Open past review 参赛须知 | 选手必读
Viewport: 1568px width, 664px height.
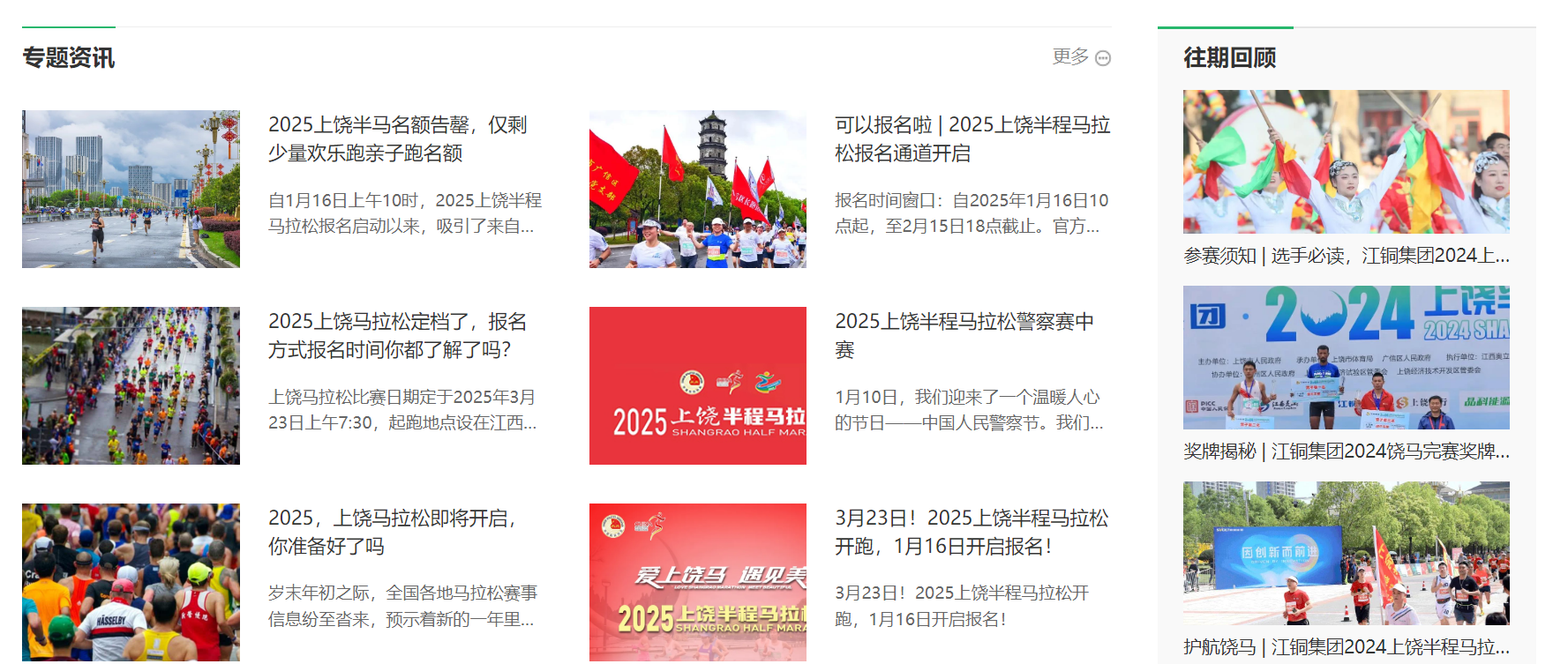[1346, 256]
